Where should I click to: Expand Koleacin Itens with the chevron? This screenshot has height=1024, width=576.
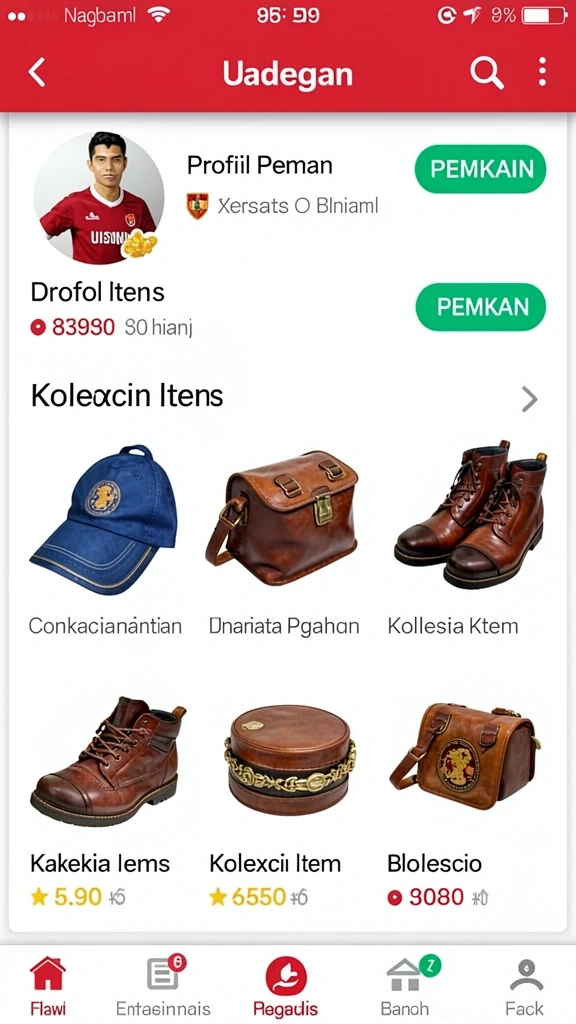coord(530,399)
